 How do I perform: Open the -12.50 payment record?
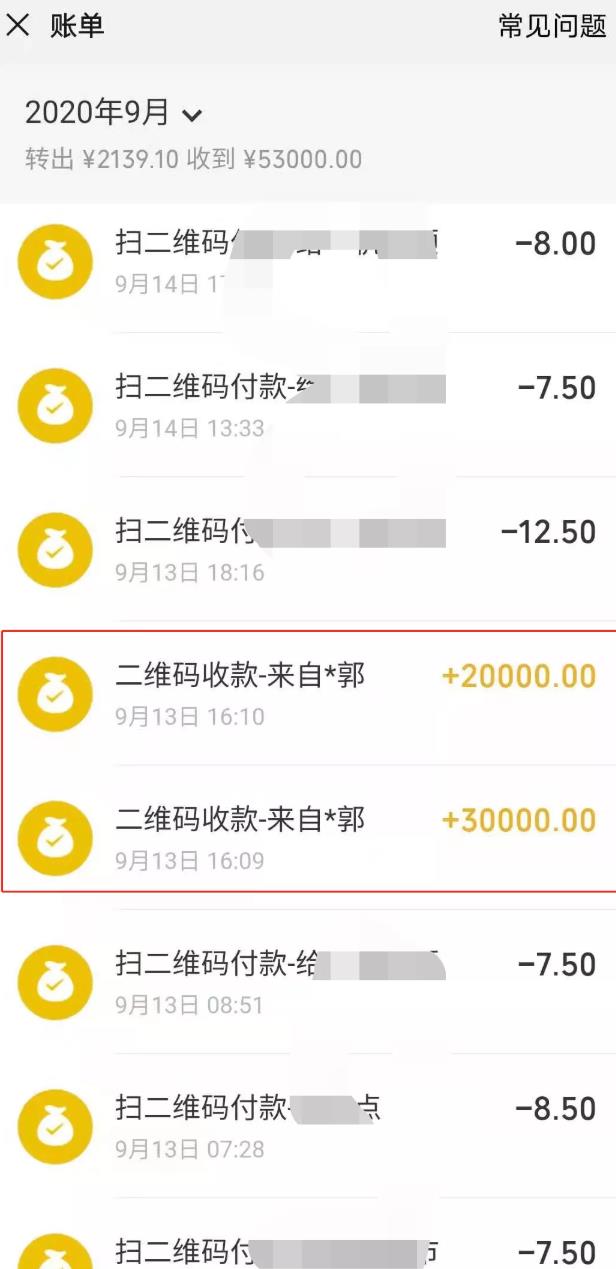coord(308,548)
